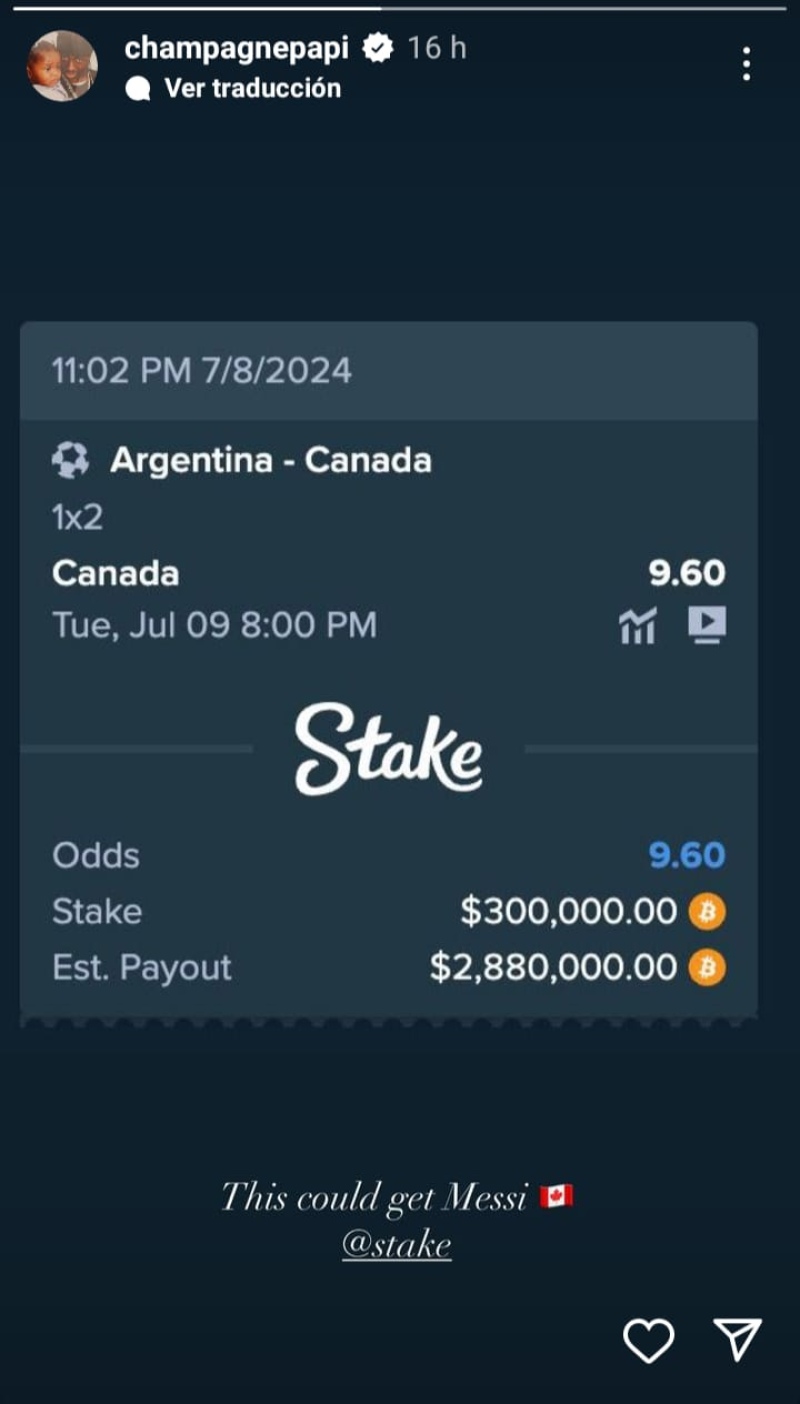Share the story via paper plane icon

click(x=738, y=1339)
